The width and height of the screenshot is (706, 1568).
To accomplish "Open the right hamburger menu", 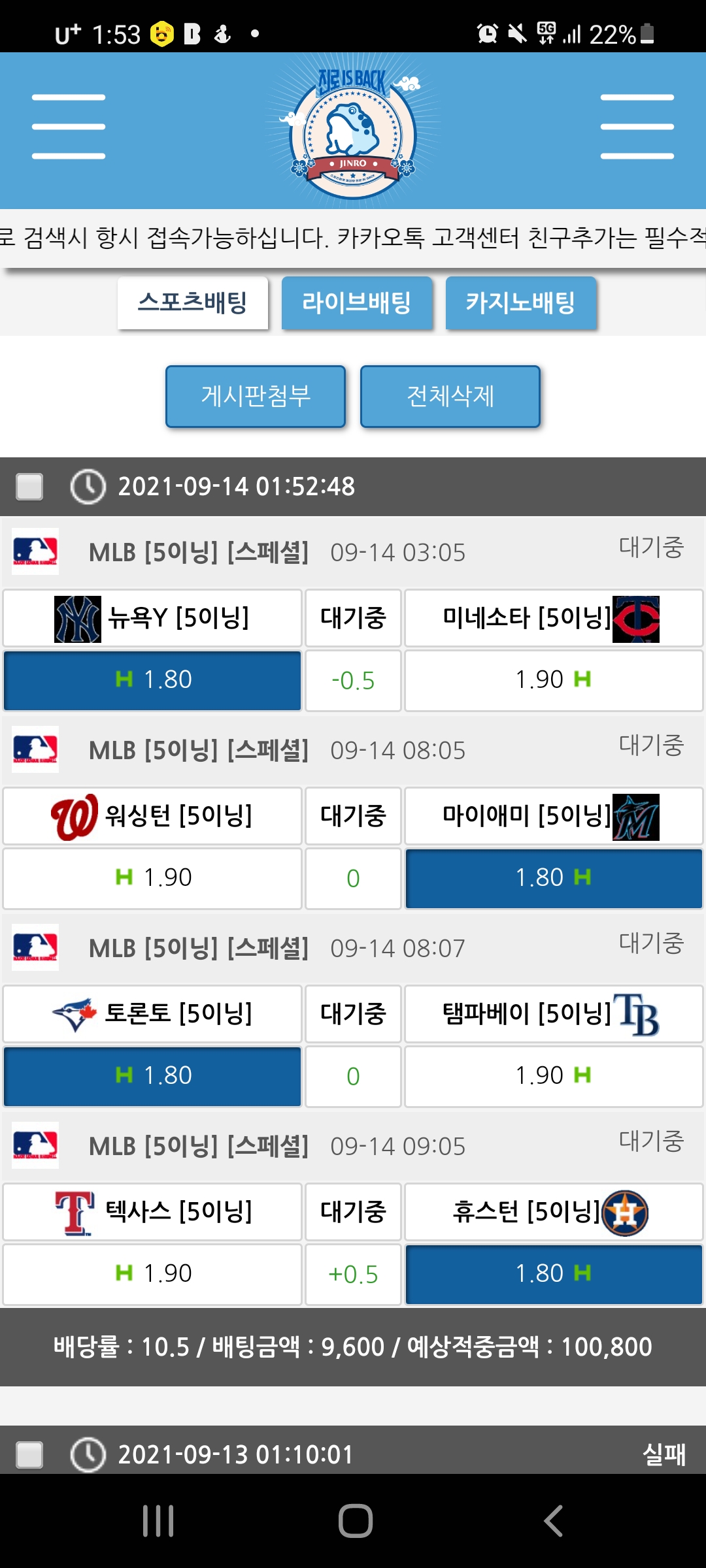I will 637,127.
